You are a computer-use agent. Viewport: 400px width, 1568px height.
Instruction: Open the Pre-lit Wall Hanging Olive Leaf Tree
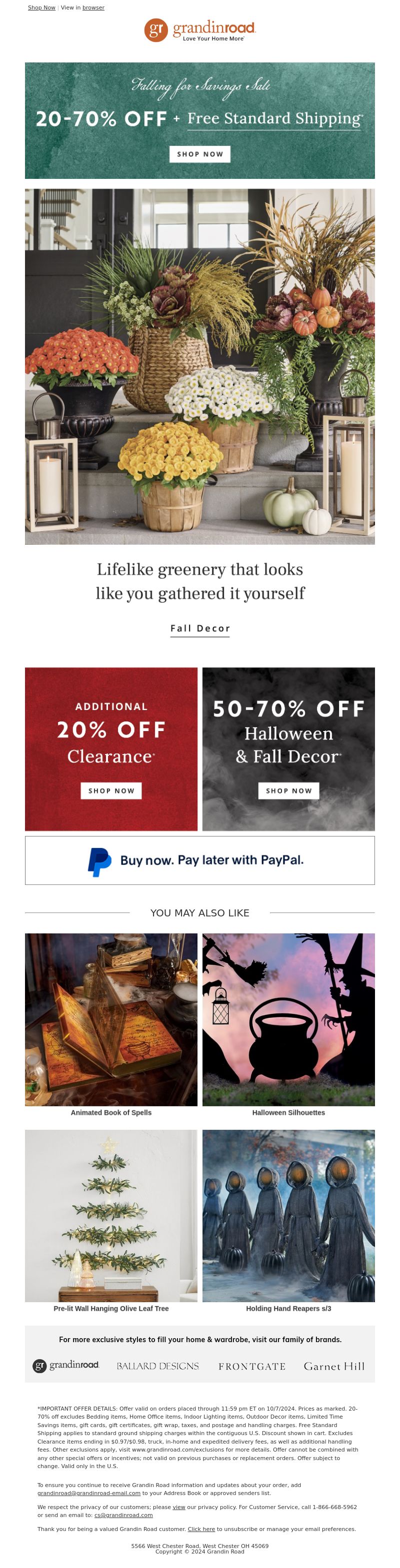[x=111, y=1215]
